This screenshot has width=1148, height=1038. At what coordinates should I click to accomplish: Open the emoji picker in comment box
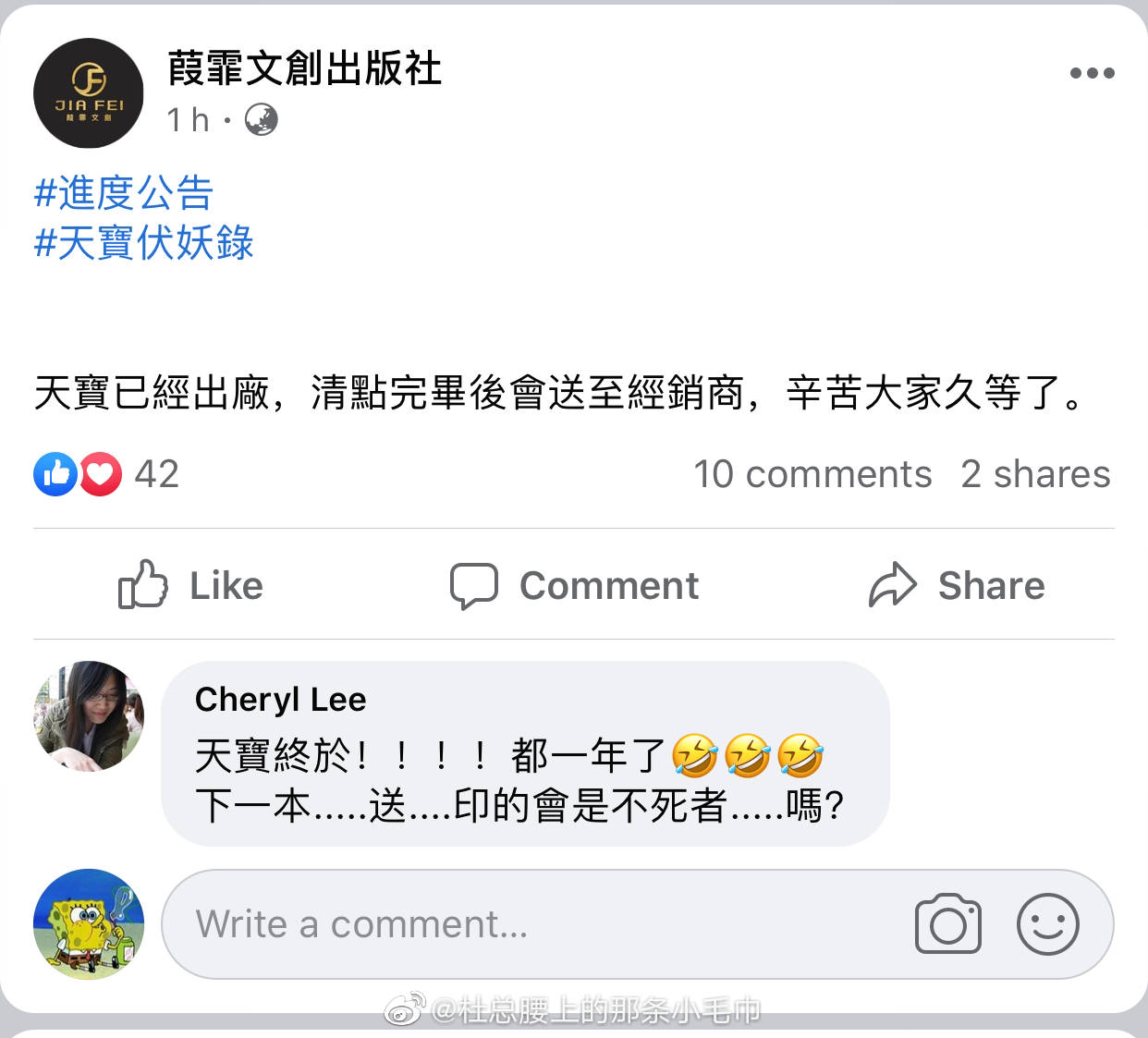click(x=1047, y=923)
